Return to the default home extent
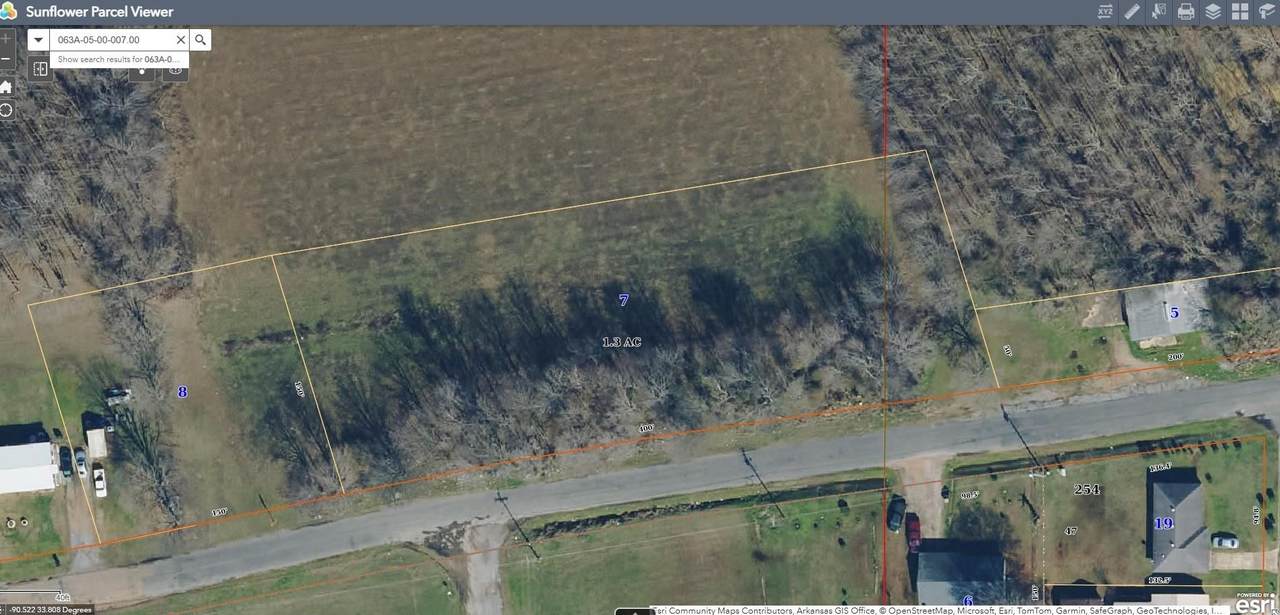 (x=6, y=87)
